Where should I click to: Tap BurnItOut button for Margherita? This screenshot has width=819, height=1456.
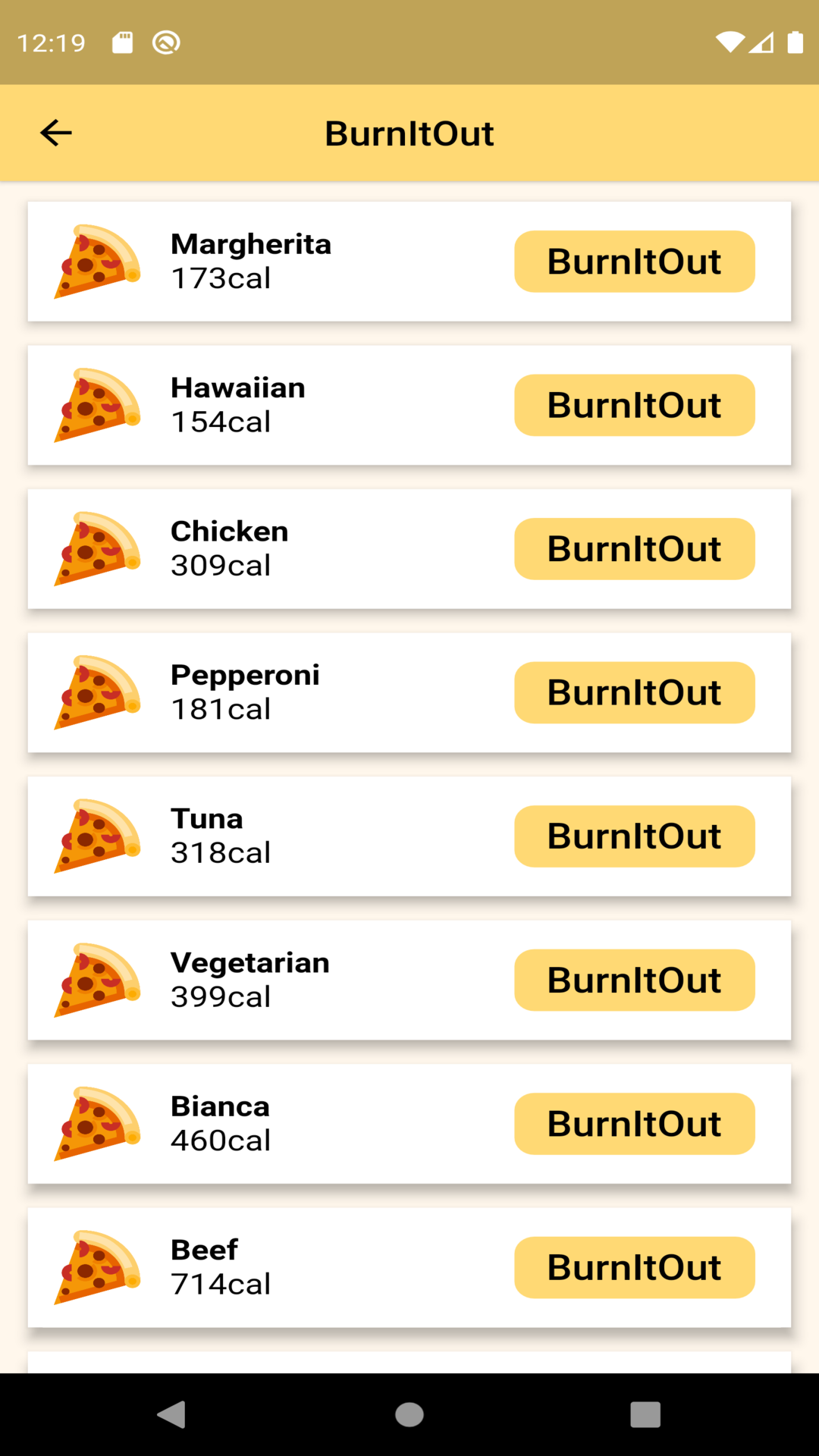(635, 262)
